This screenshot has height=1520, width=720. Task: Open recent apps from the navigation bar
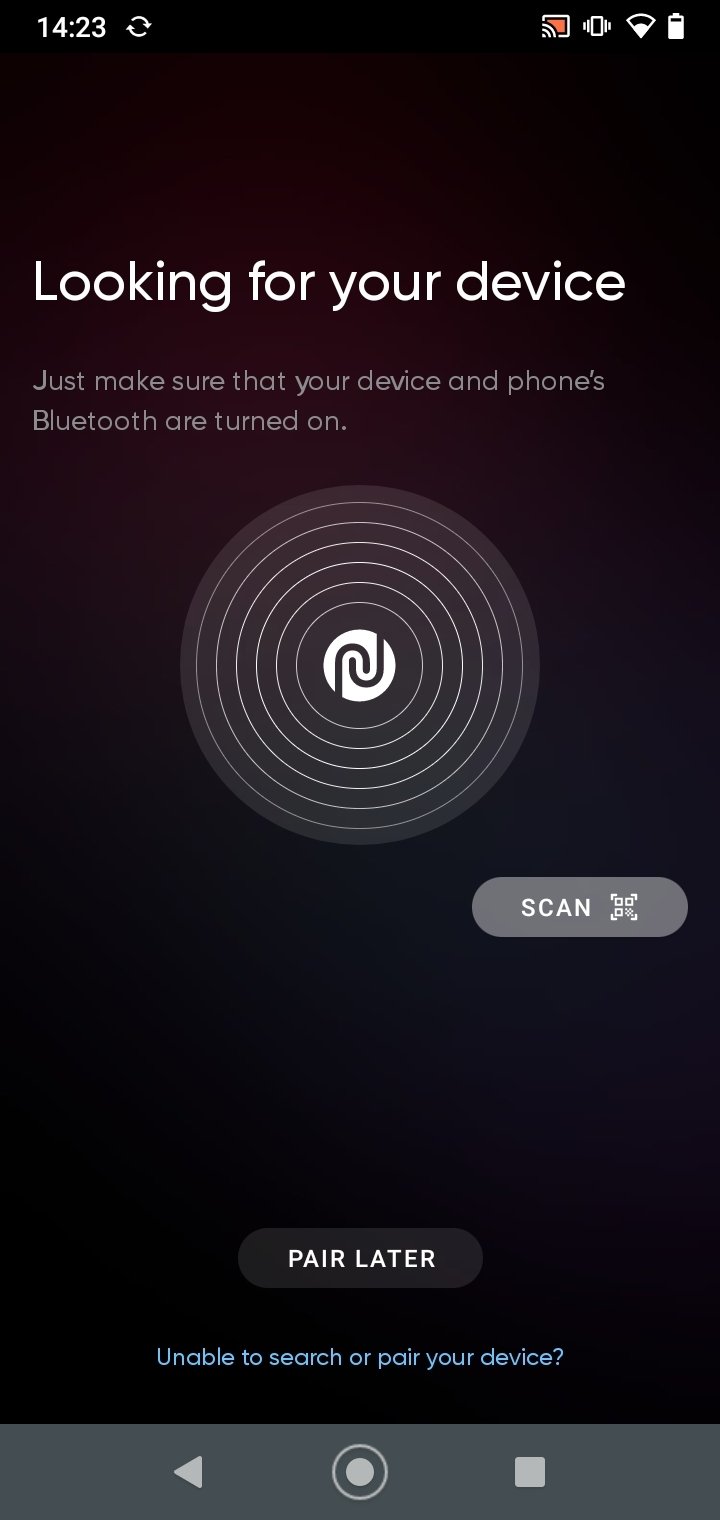529,1472
